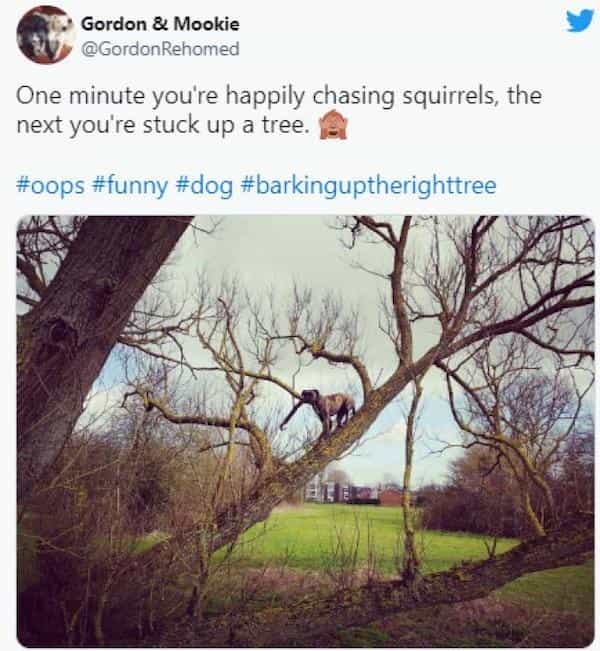Open the @GordonRehomed handle
Viewport: 600px width, 651px height.
(x=161, y=48)
